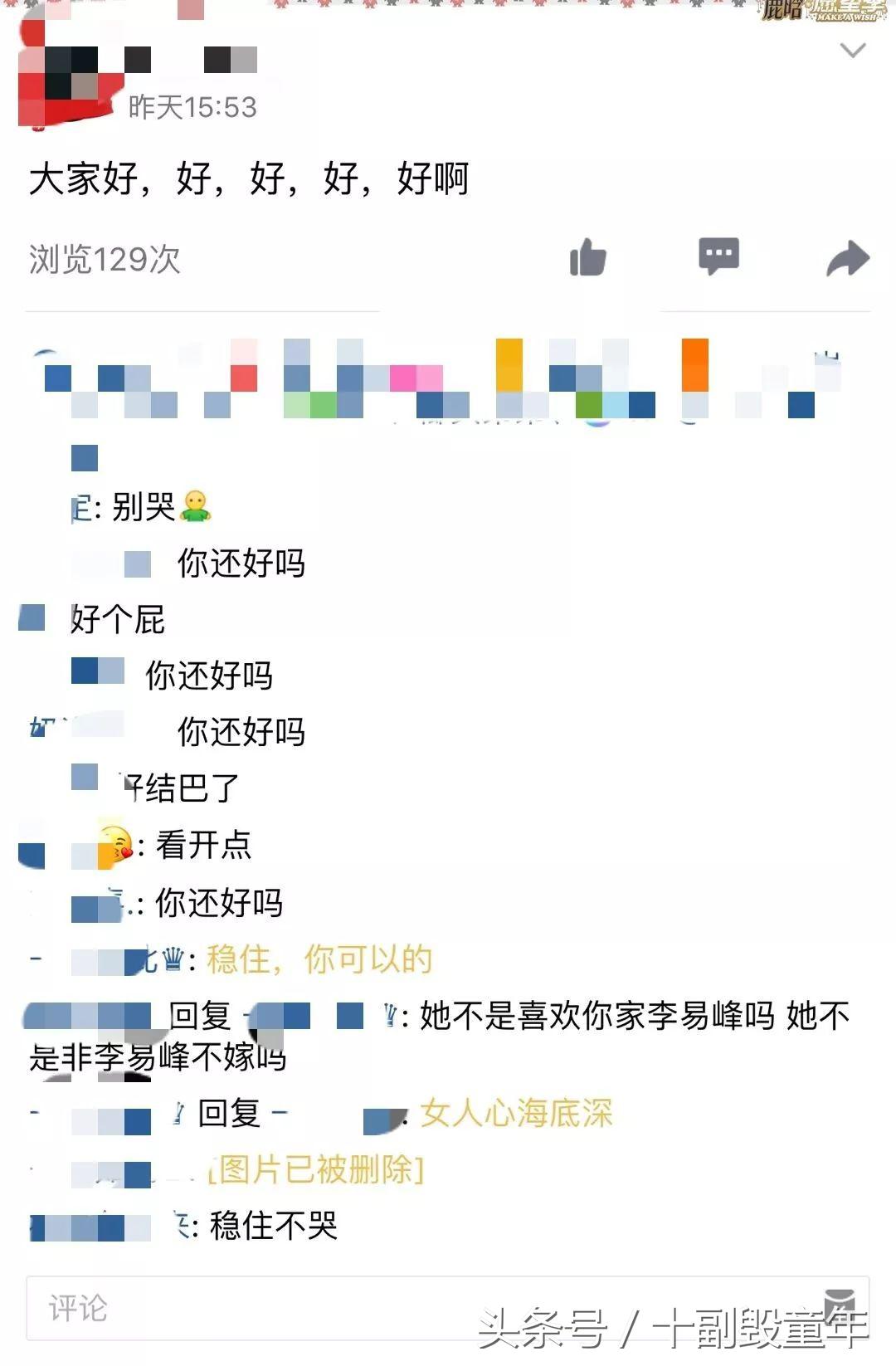Click the share arrow icon
The width and height of the screenshot is (896, 1366).
849,258
